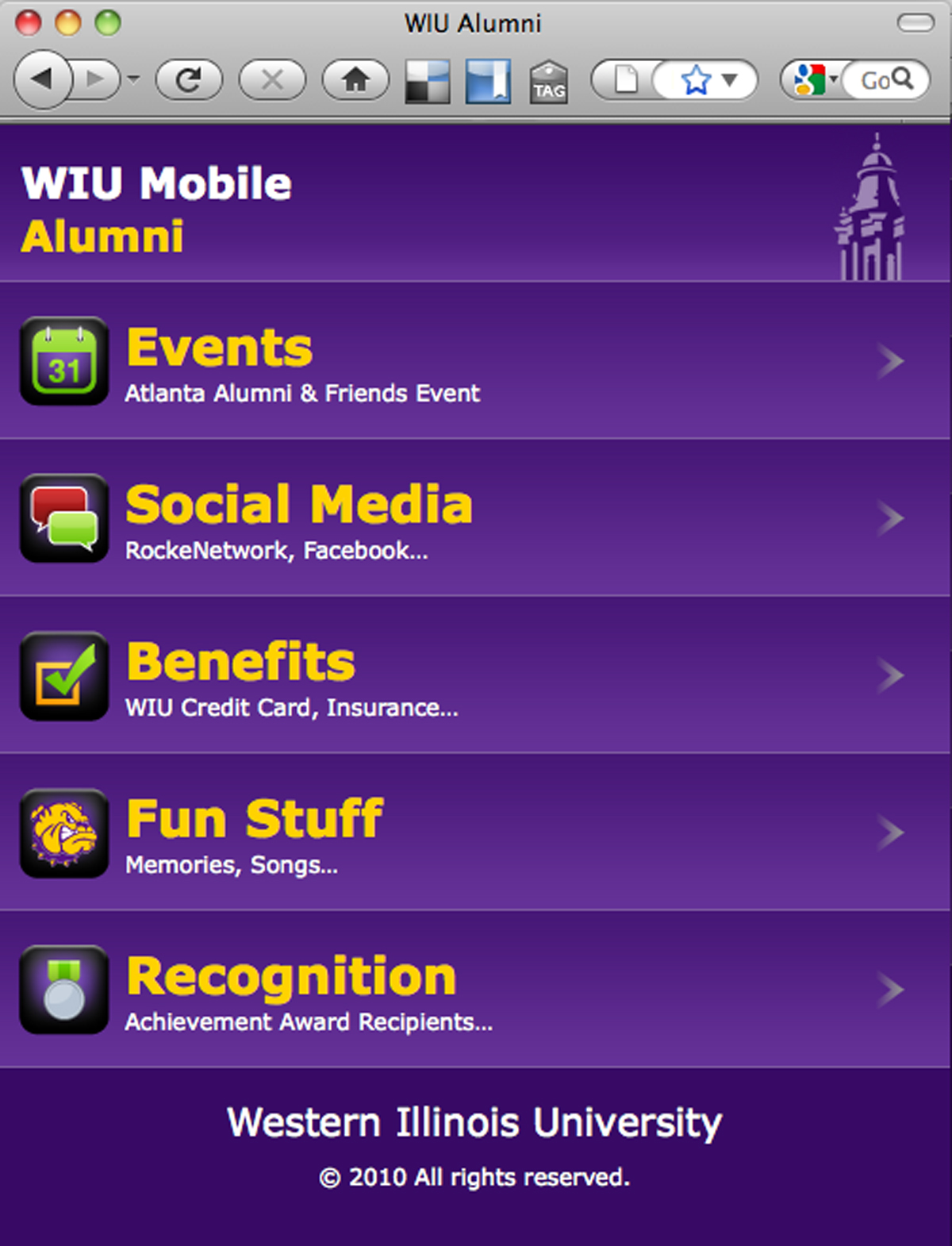
Task: Close the window with red button
Action: tap(29, 23)
